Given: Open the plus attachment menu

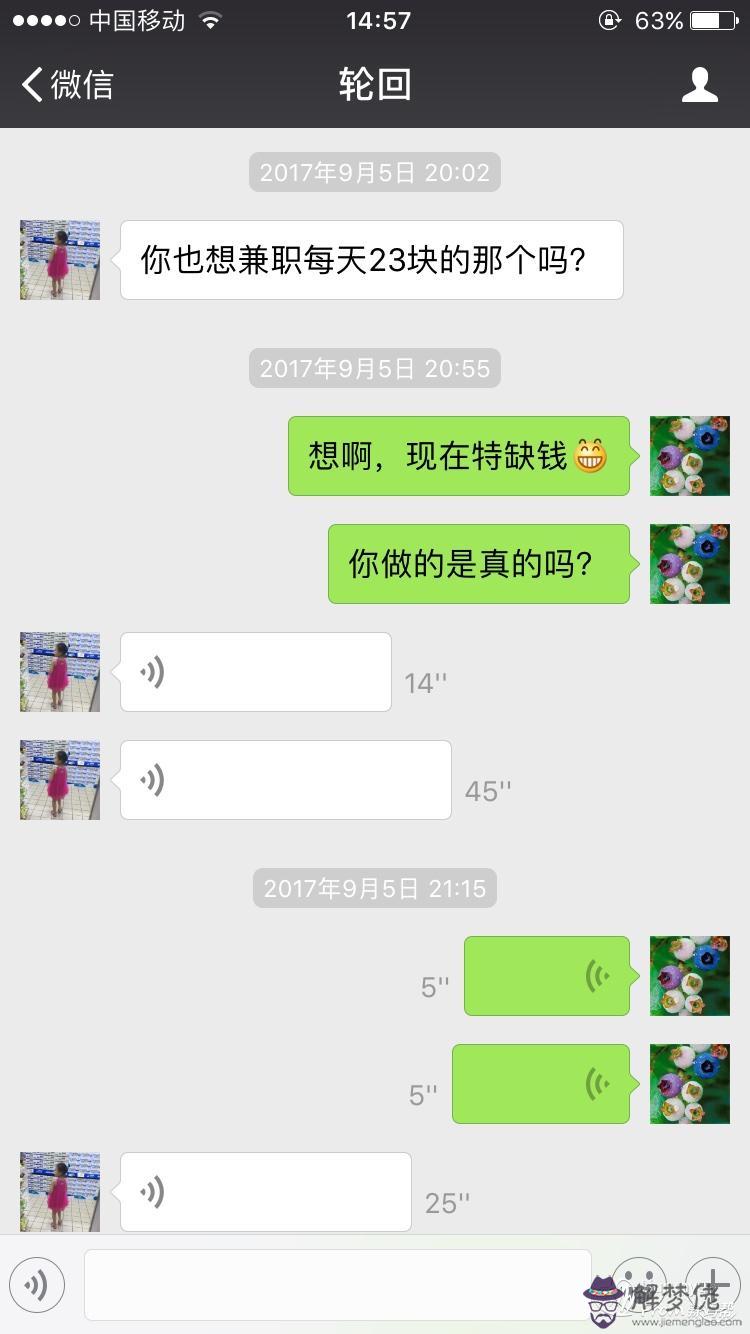Looking at the screenshot, I should click(x=713, y=1283).
